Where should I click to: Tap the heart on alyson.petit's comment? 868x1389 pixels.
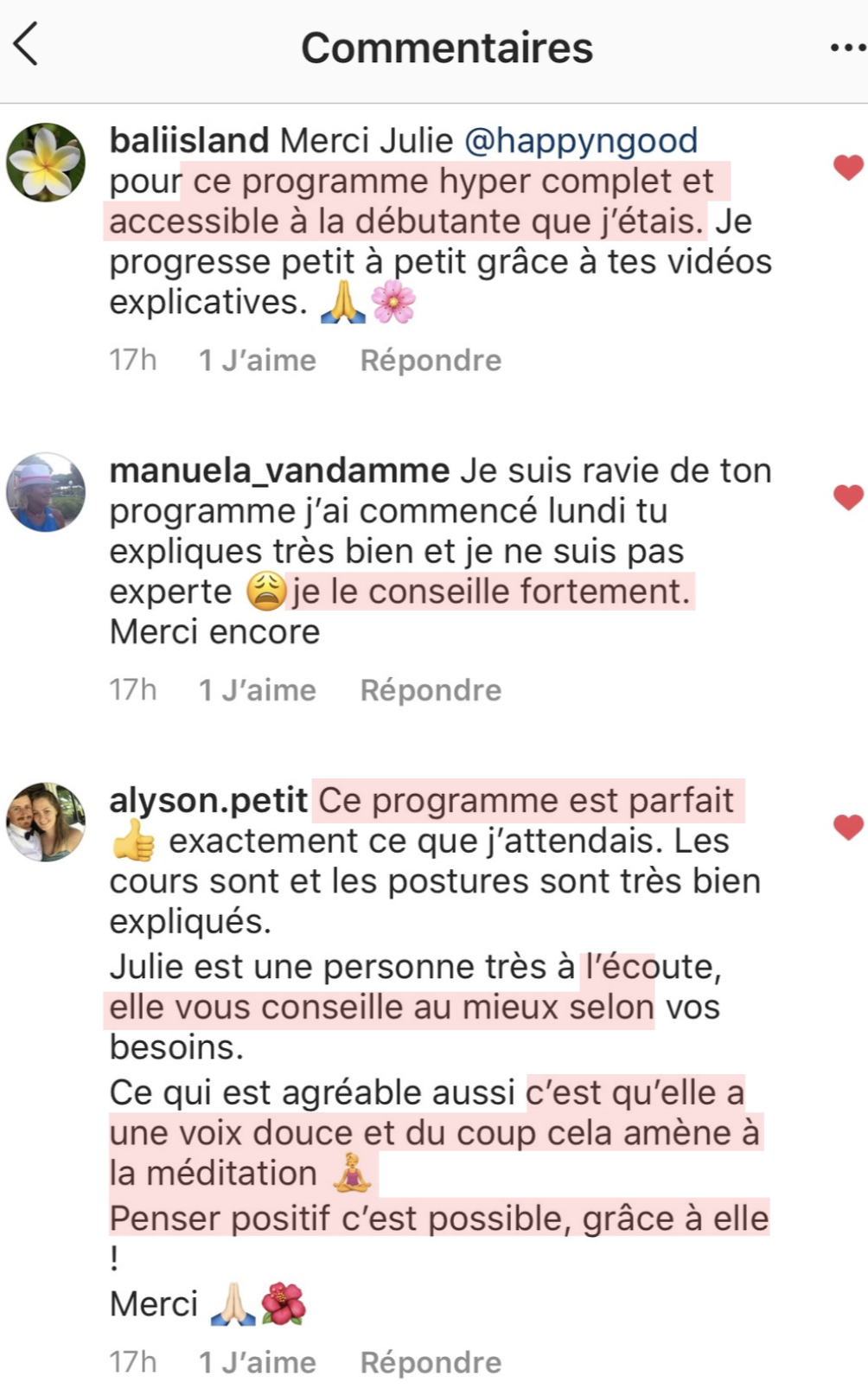848,827
